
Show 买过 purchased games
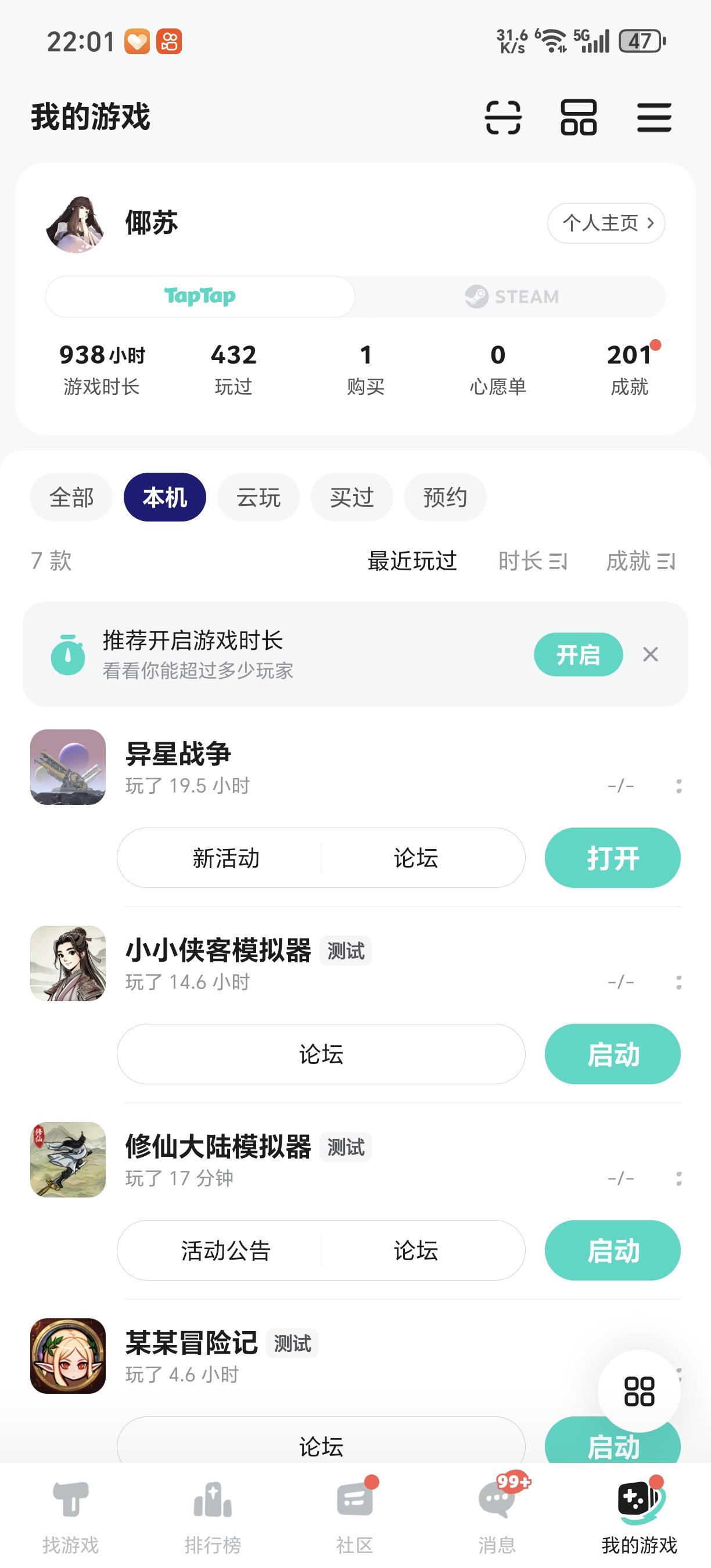(x=351, y=497)
